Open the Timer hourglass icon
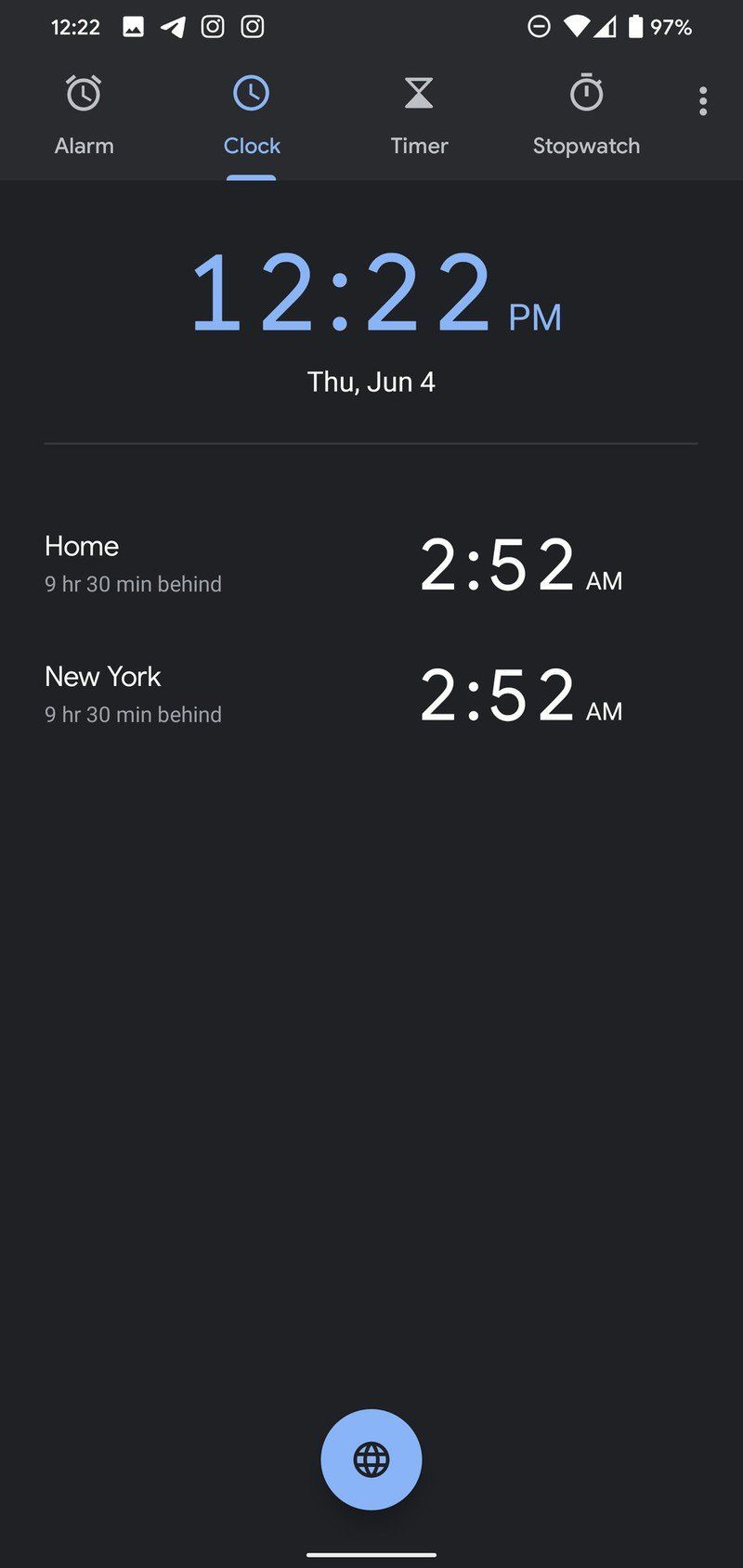 point(419,93)
